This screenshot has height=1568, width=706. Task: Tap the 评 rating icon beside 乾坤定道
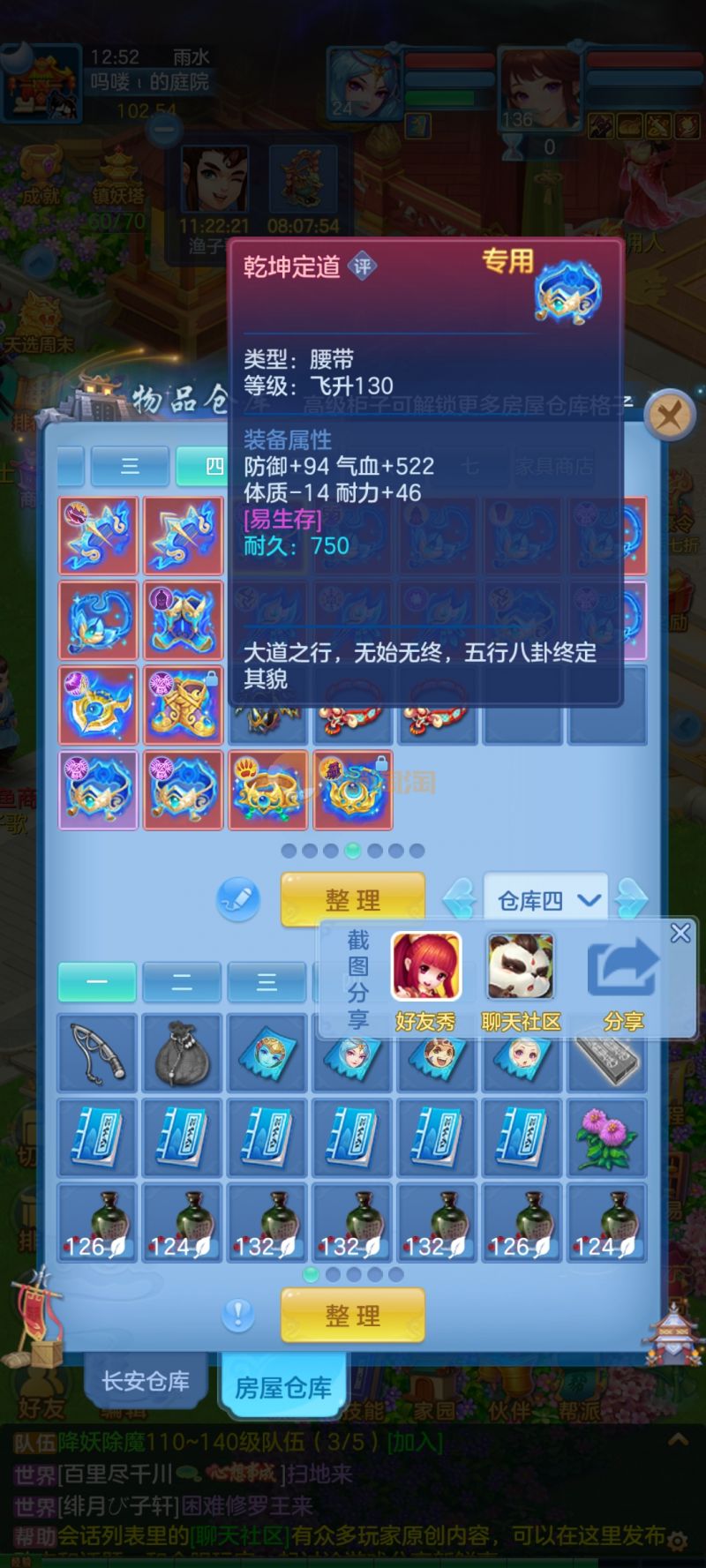(x=363, y=266)
